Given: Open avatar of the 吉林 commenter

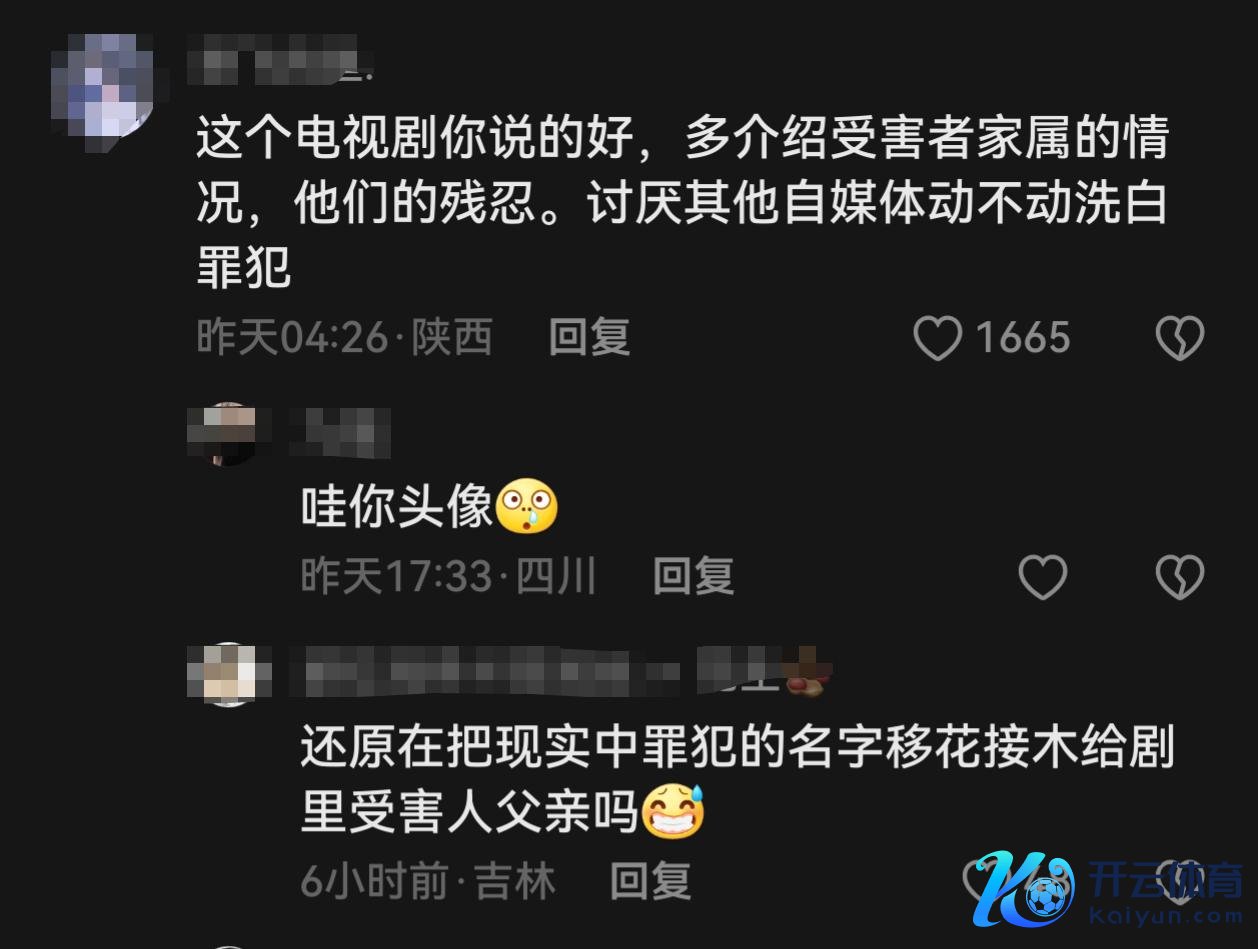Looking at the screenshot, I should pyautogui.click(x=229, y=674).
